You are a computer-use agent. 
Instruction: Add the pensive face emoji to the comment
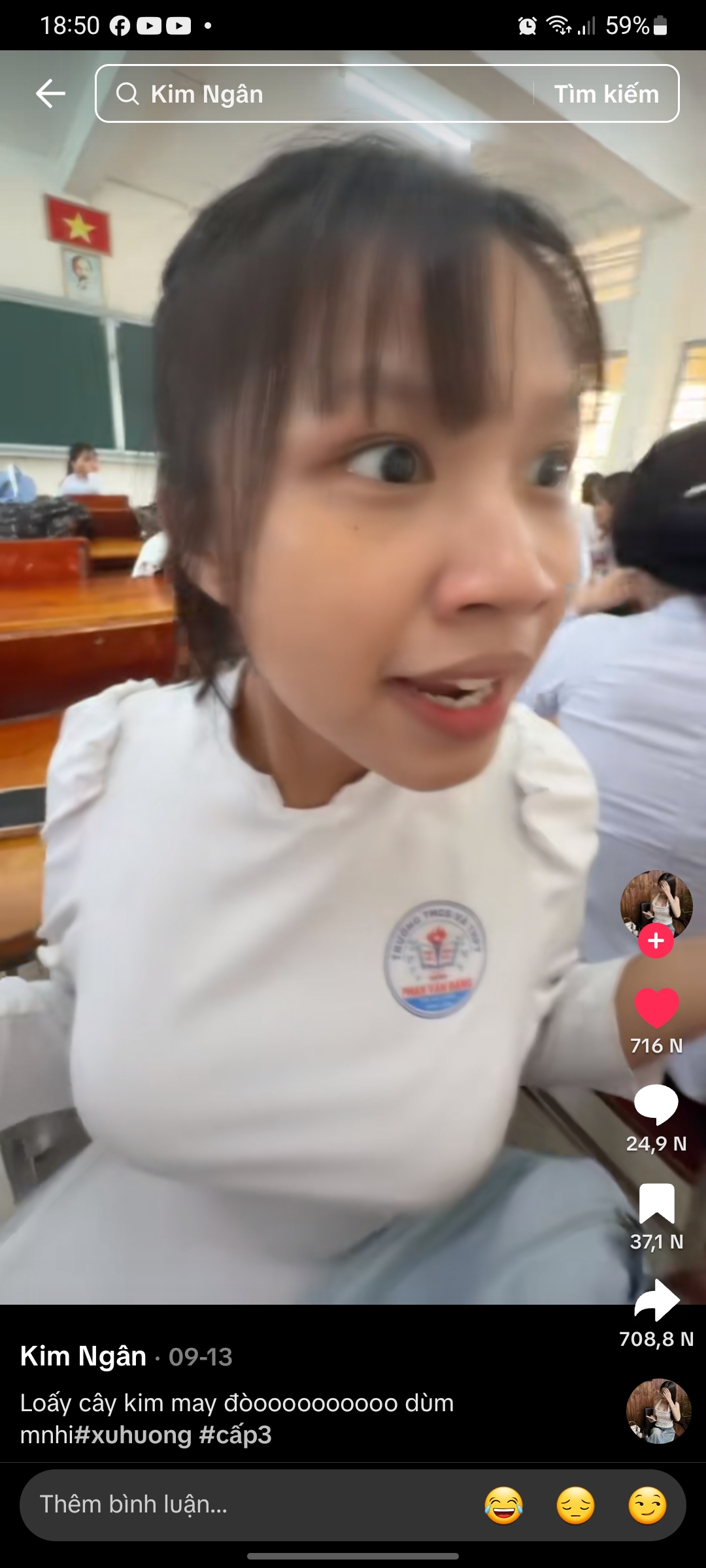pos(575,1505)
